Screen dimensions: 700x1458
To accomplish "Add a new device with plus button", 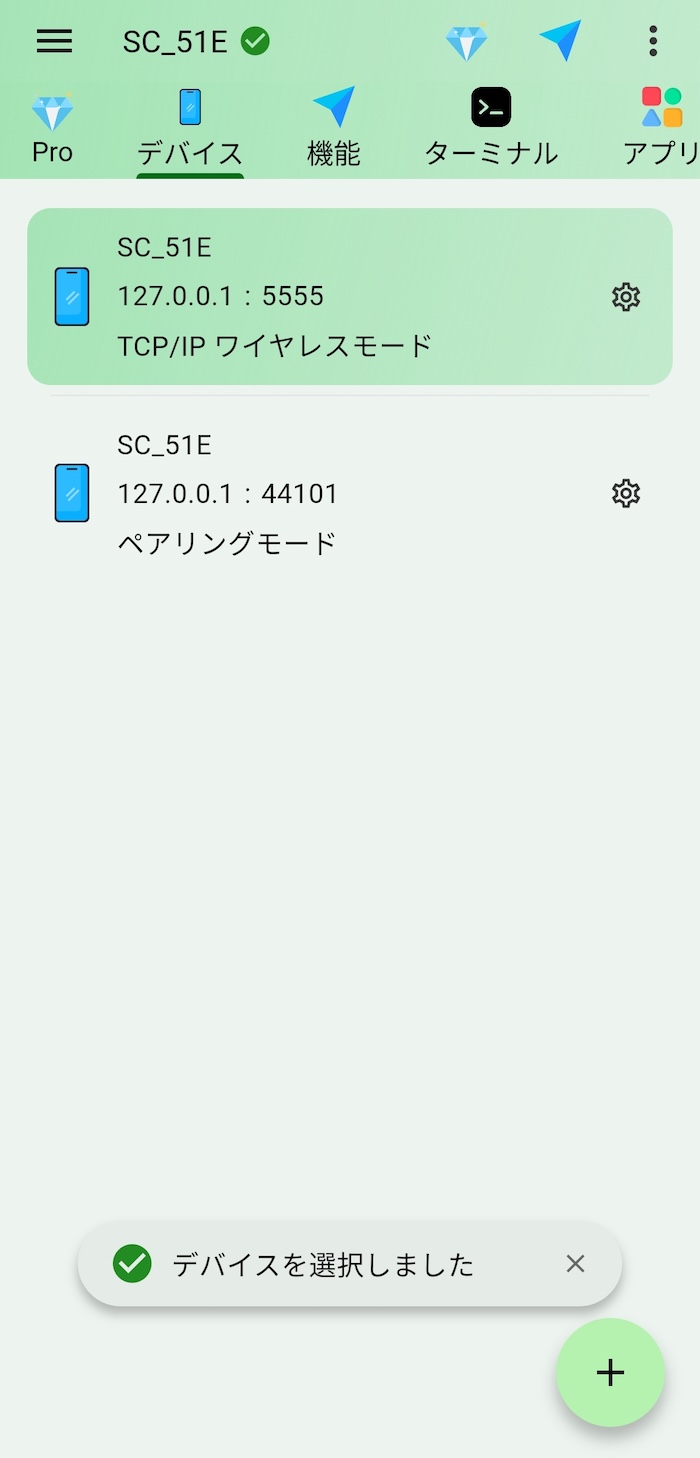I will tap(610, 1372).
